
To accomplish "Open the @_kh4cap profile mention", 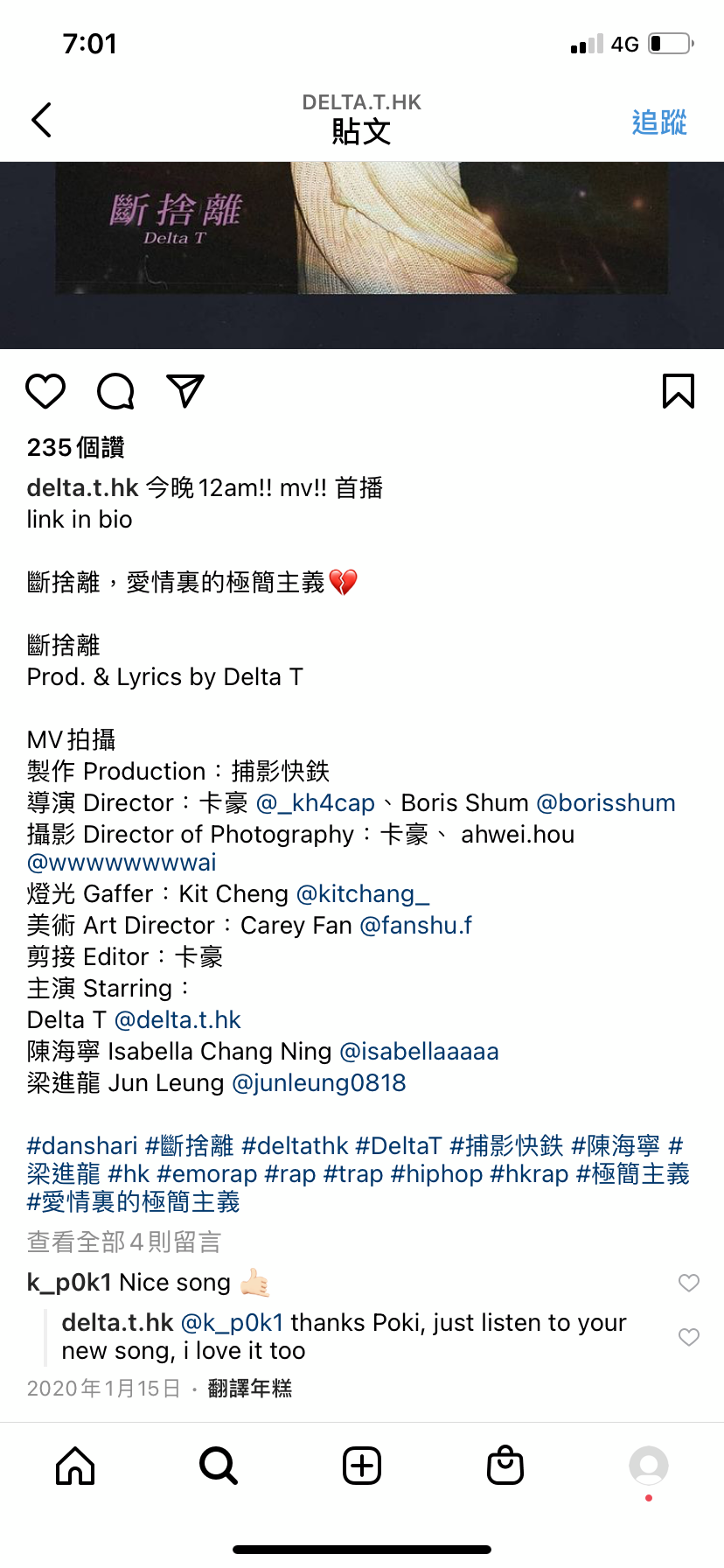I will (x=316, y=802).
